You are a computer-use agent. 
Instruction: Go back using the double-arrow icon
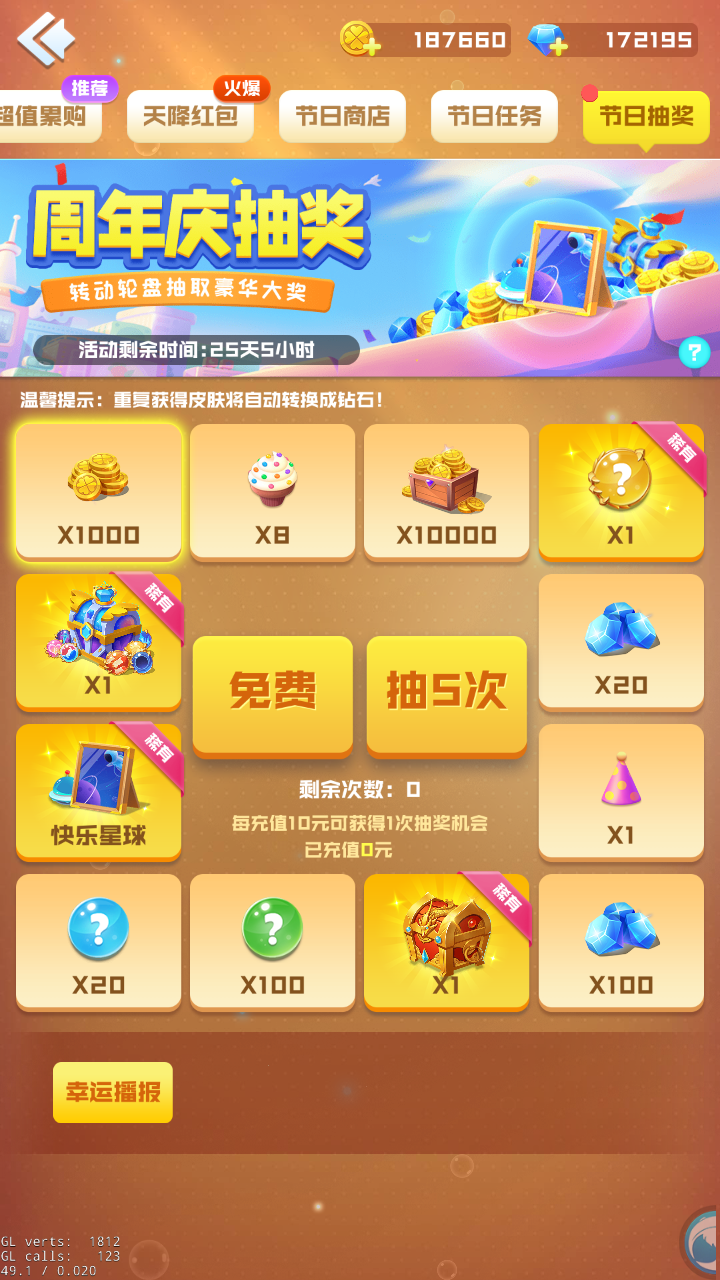coord(46,38)
